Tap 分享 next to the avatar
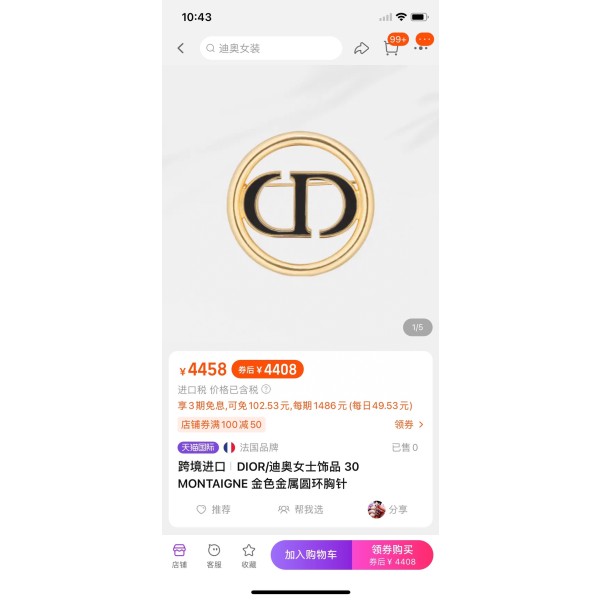The width and height of the screenshot is (600, 600). 388,509
